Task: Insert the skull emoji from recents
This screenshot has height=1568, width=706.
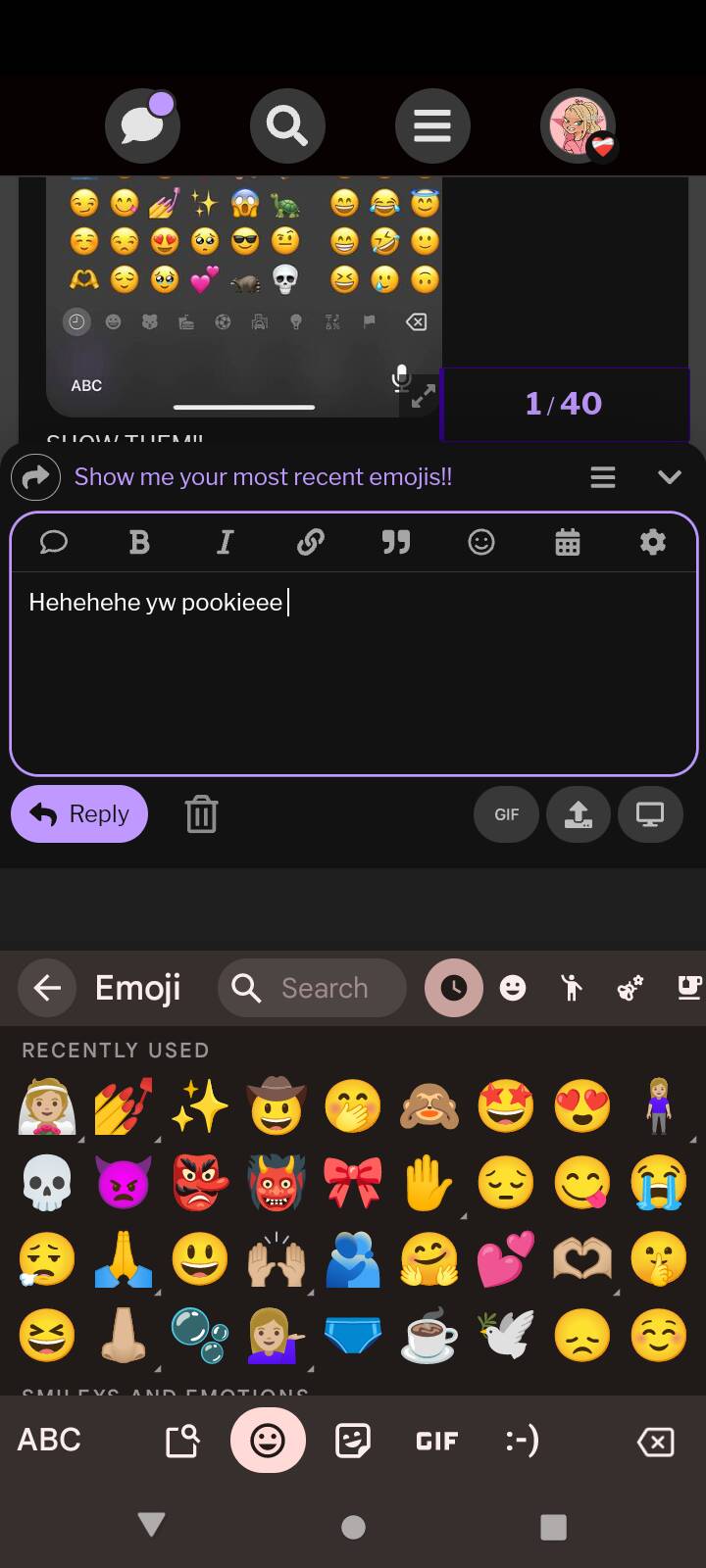Action: point(47,1182)
